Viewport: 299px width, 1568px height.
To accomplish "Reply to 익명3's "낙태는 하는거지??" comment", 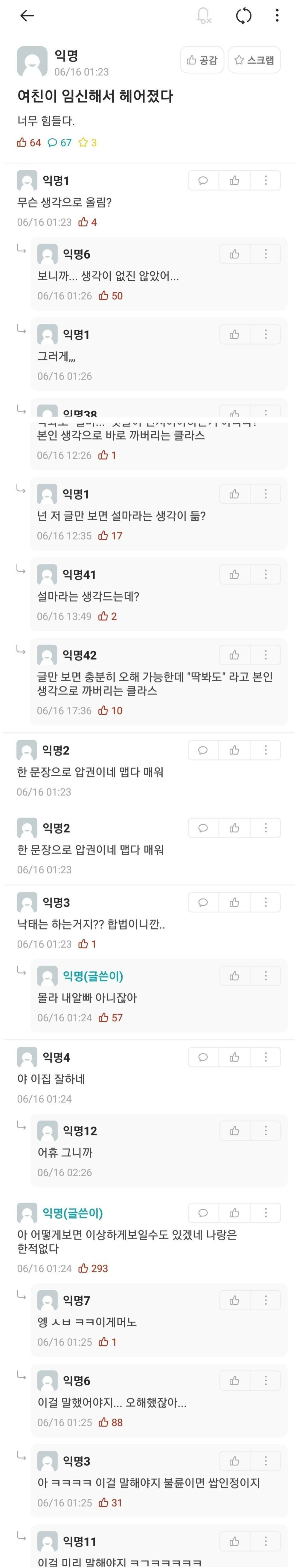I will click(x=203, y=903).
